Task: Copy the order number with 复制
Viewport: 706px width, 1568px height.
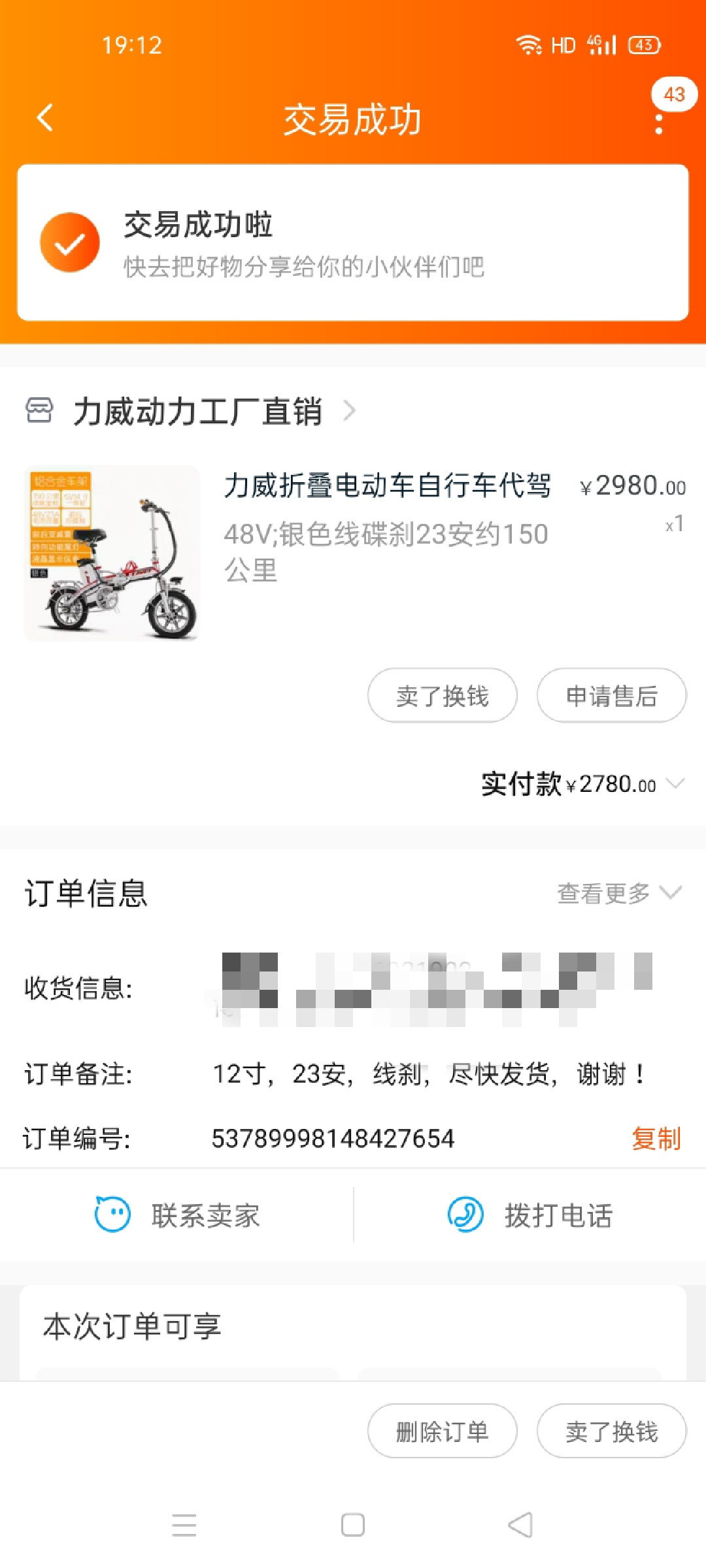Action: (656, 1139)
